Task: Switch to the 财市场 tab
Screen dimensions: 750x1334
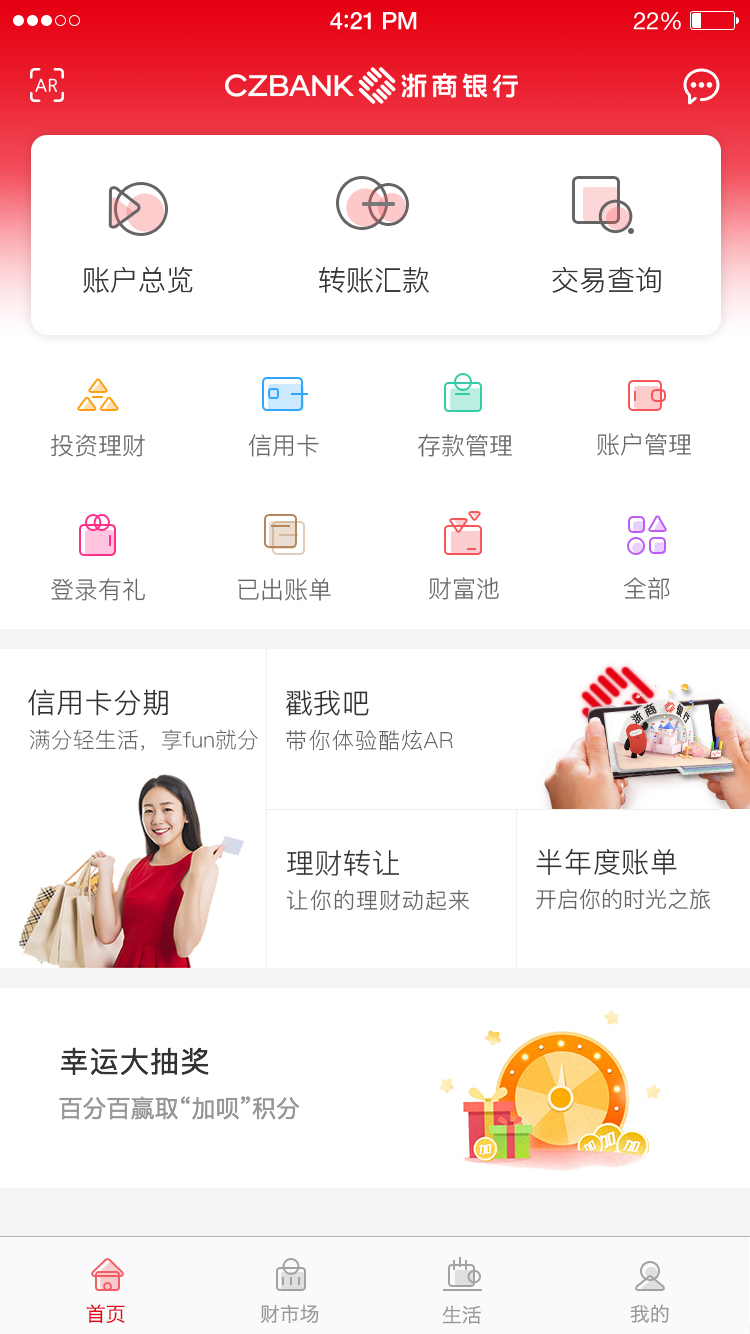Action: pyautogui.click(x=288, y=1288)
